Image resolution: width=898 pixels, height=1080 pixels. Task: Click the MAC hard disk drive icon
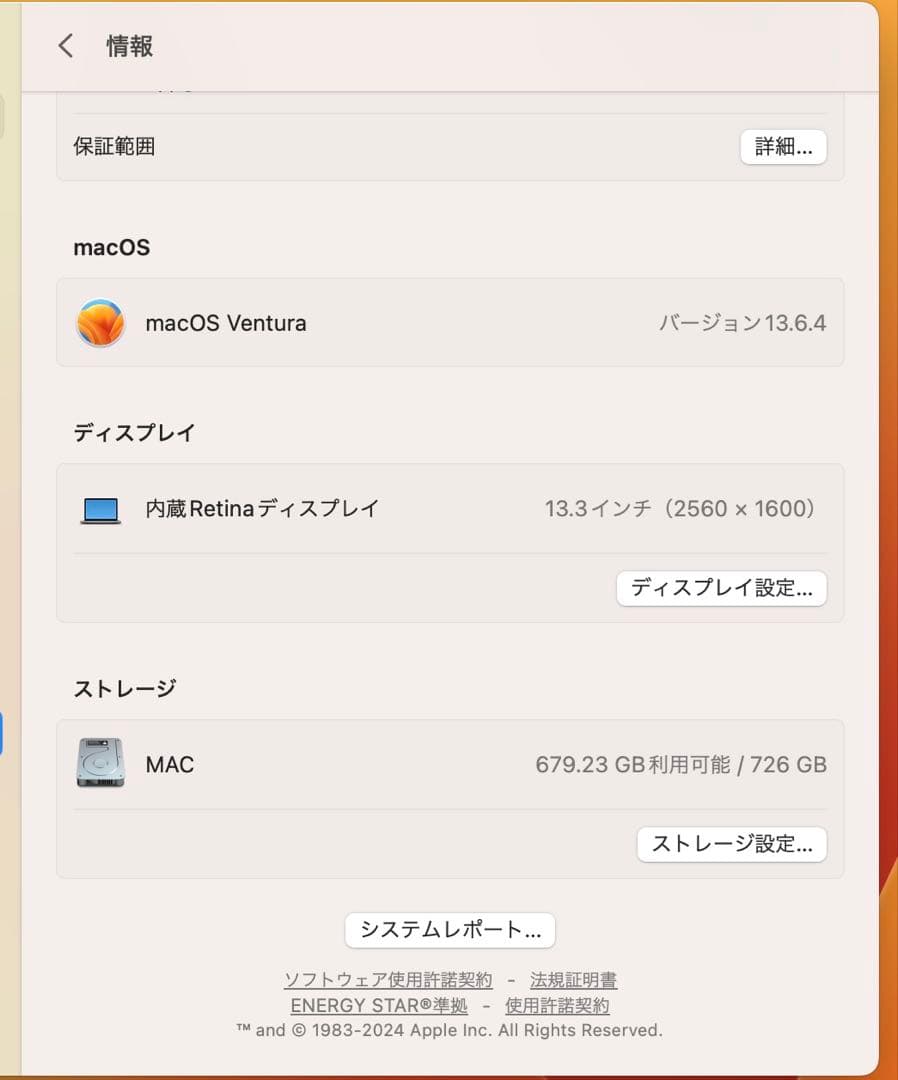[x=100, y=764]
